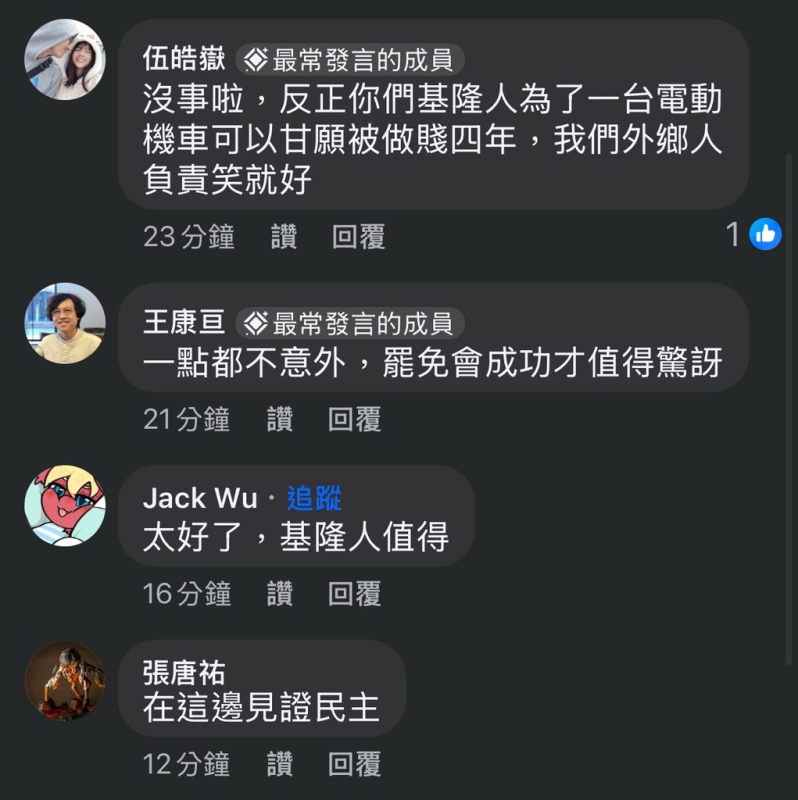Image resolution: width=798 pixels, height=800 pixels.
Task: Click the thumbs-up reaction icon on 伍皓嶽's comment
Action: pos(766,233)
